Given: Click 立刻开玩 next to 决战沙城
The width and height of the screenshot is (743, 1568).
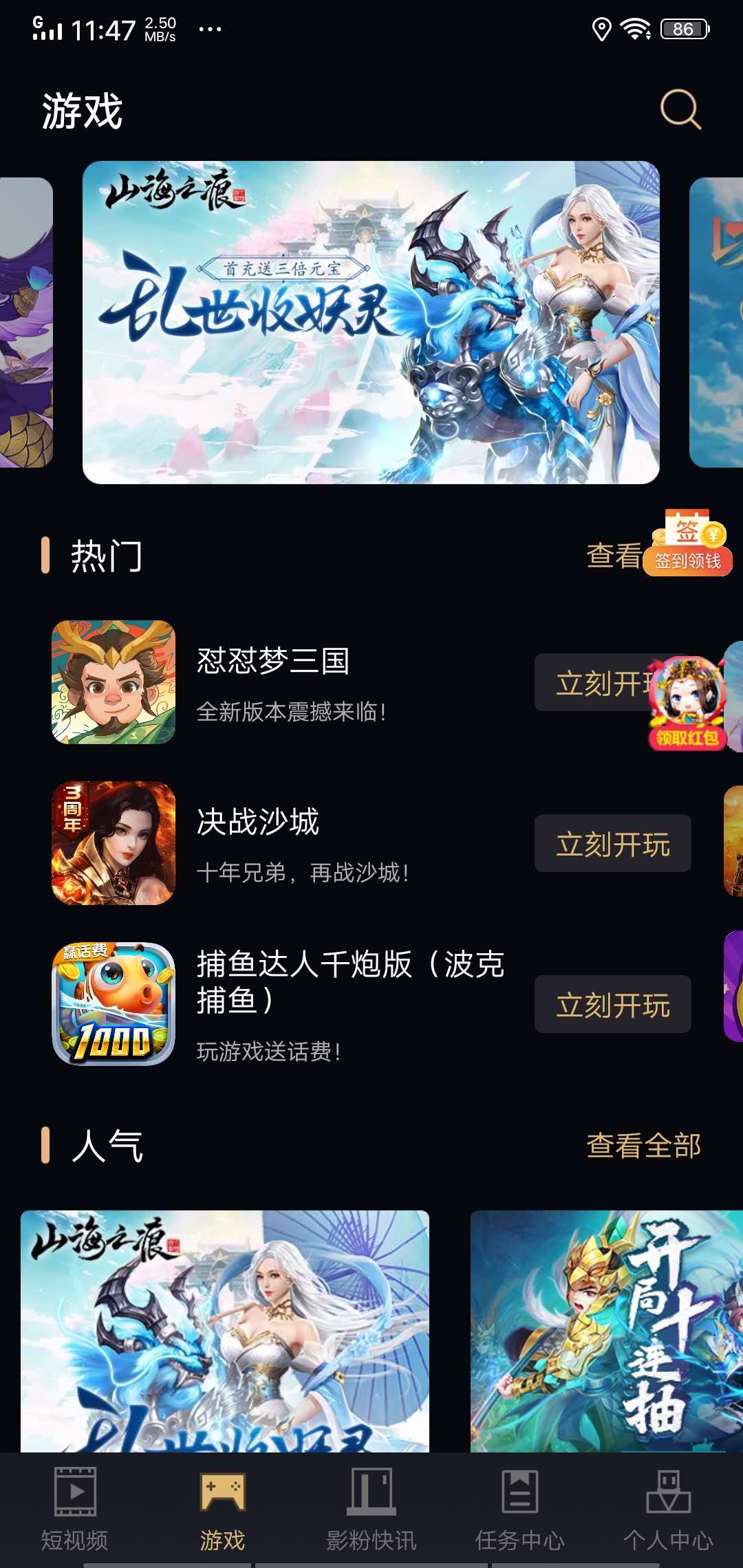Looking at the screenshot, I should [x=612, y=844].
